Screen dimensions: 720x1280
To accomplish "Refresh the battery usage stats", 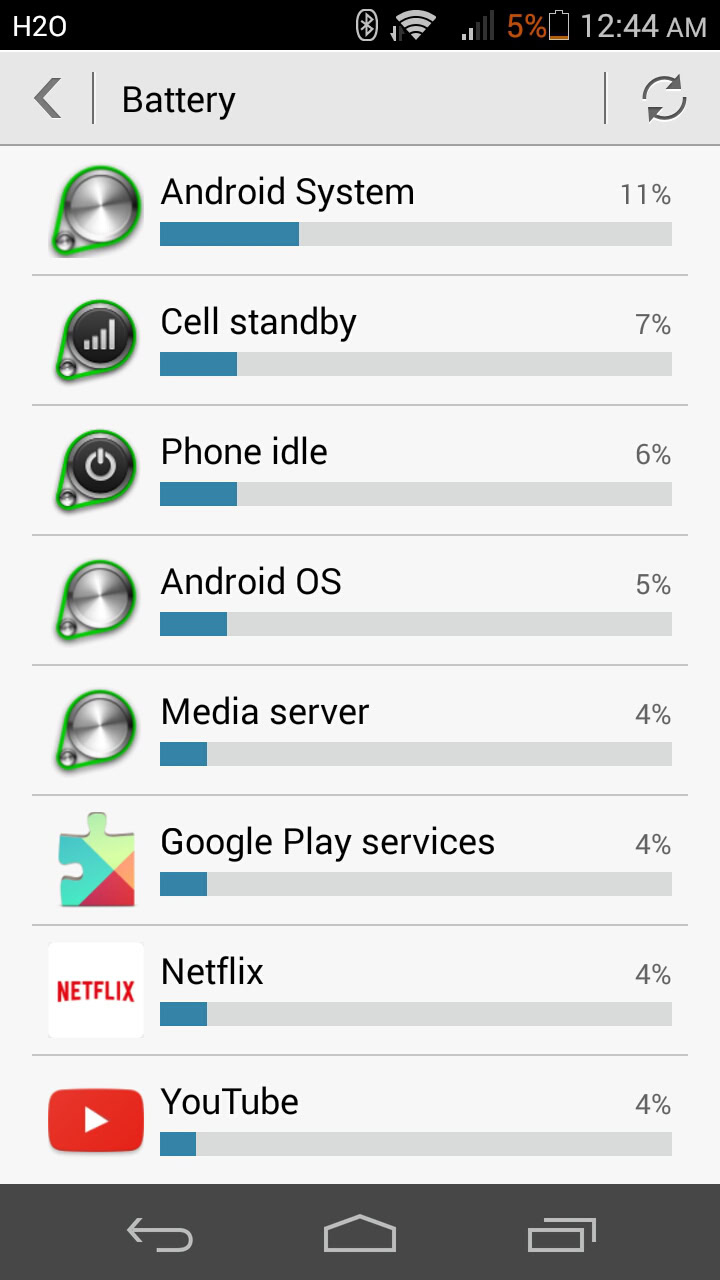I will pos(664,99).
